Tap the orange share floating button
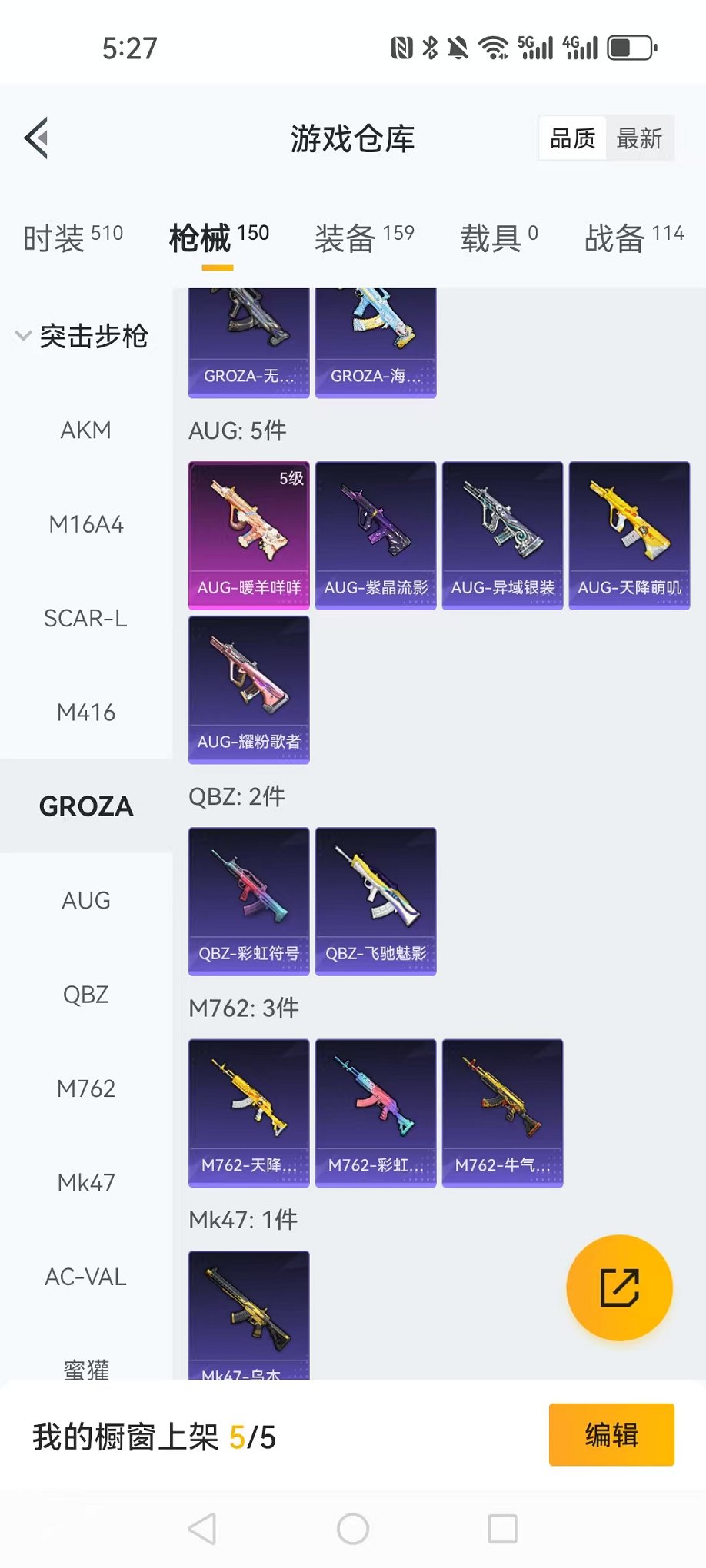The width and height of the screenshot is (706, 1568). [x=619, y=1287]
